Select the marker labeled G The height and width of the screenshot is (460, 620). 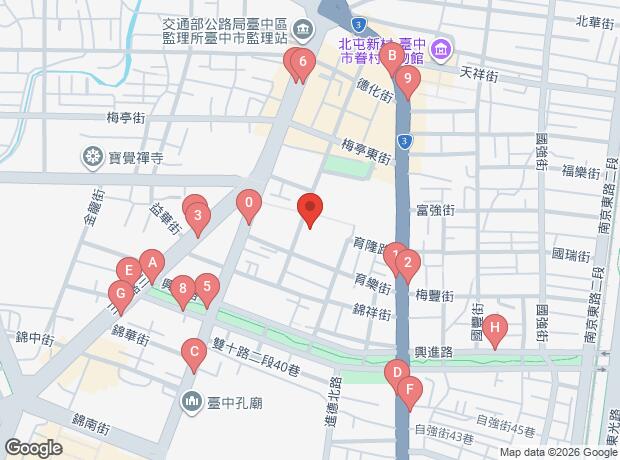click(120, 294)
